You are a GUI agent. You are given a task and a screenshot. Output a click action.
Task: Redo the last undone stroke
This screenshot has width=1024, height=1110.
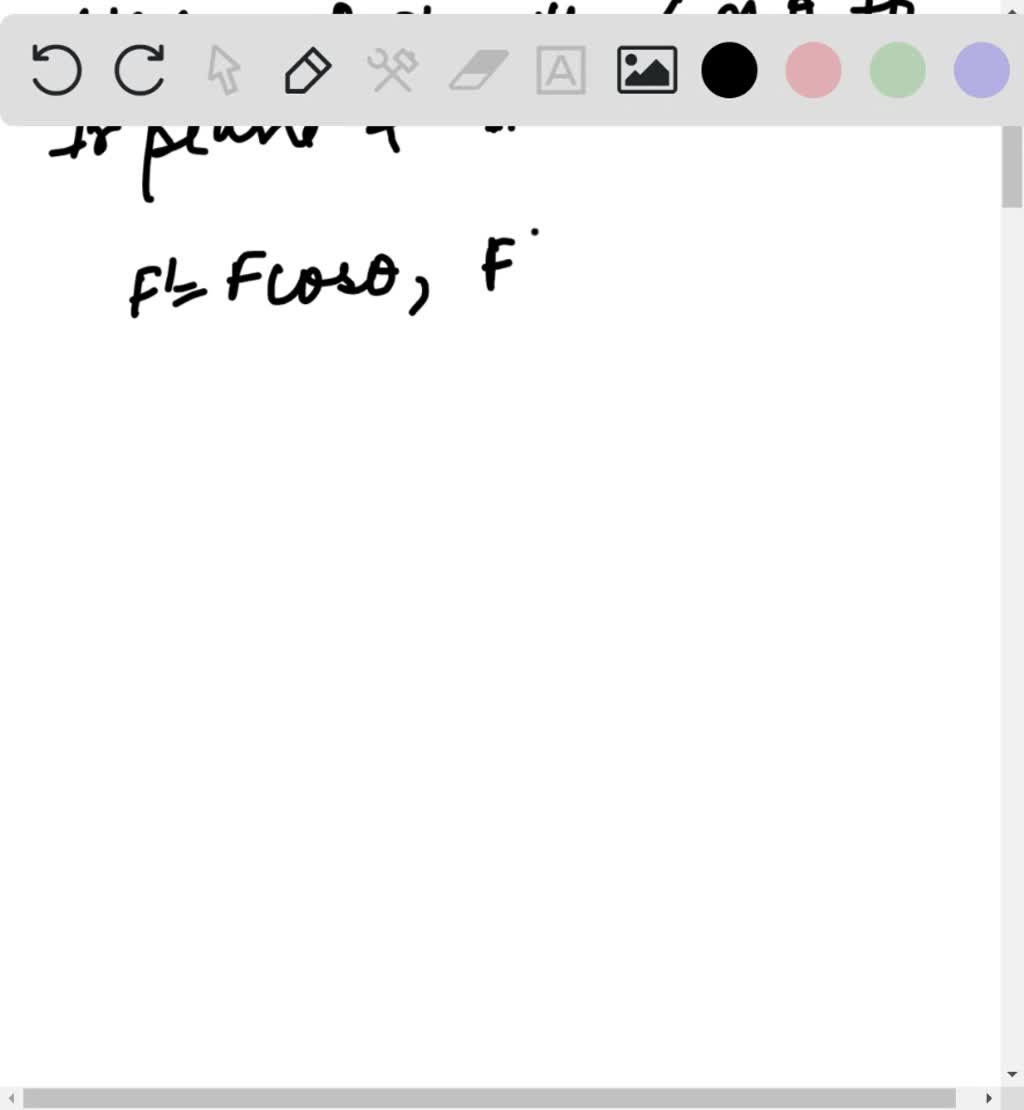(139, 71)
